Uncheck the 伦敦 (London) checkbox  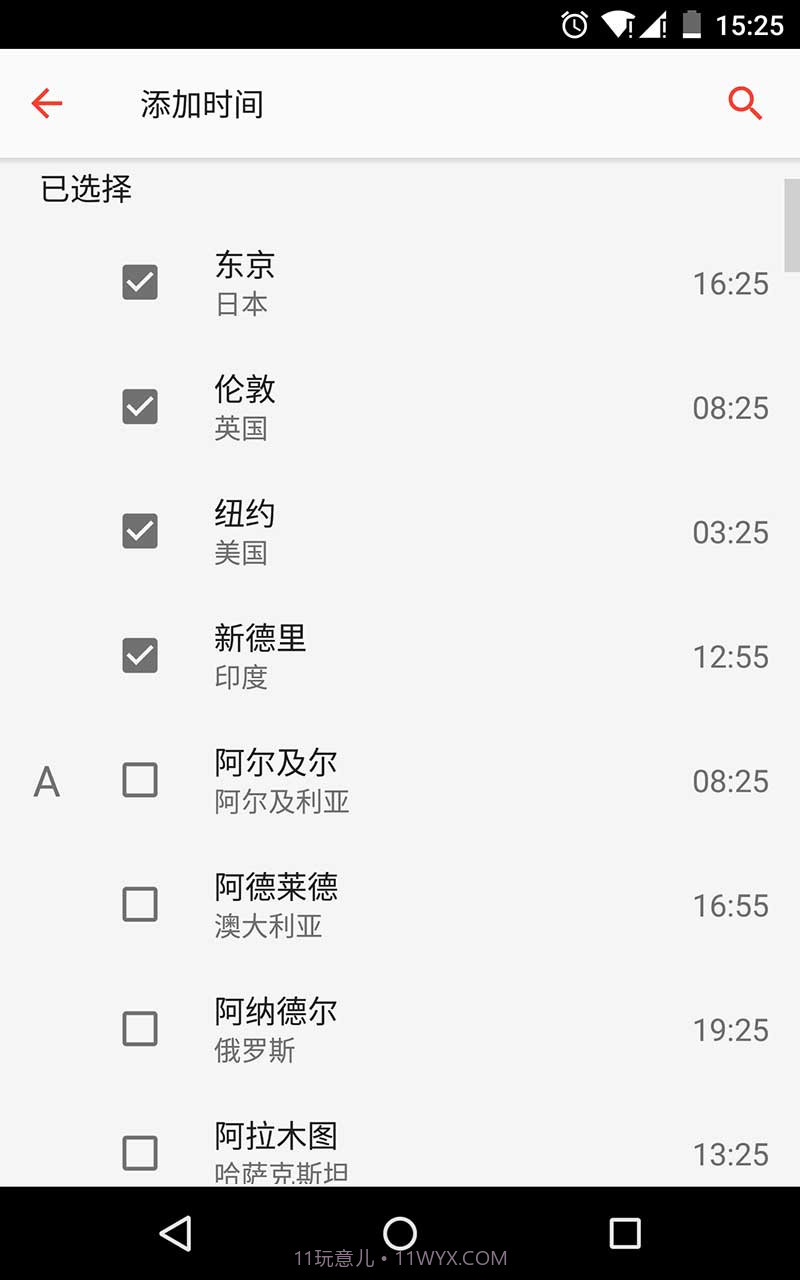point(139,407)
